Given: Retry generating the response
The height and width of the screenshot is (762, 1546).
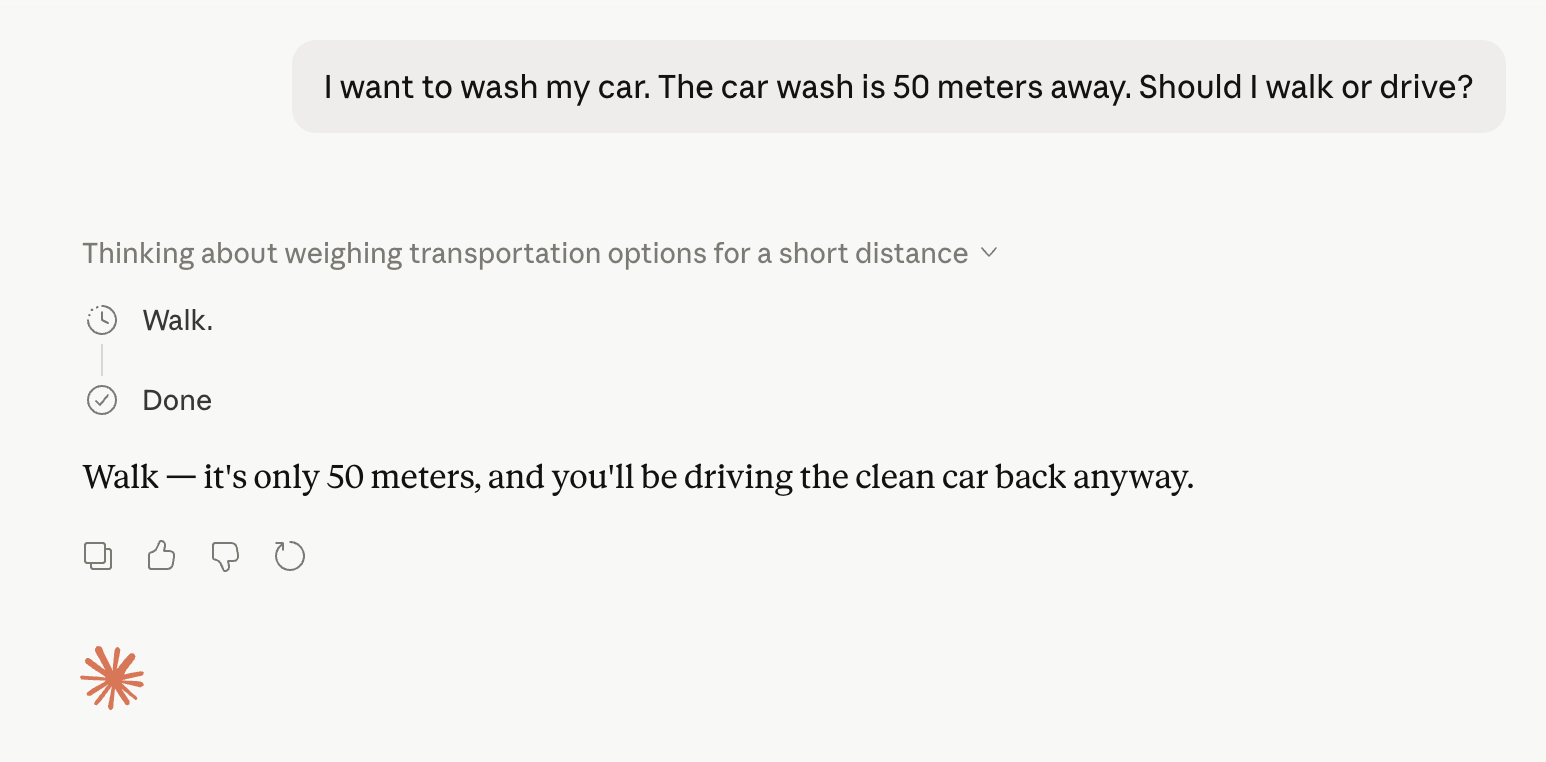Looking at the screenshot, I should (289, 556).
